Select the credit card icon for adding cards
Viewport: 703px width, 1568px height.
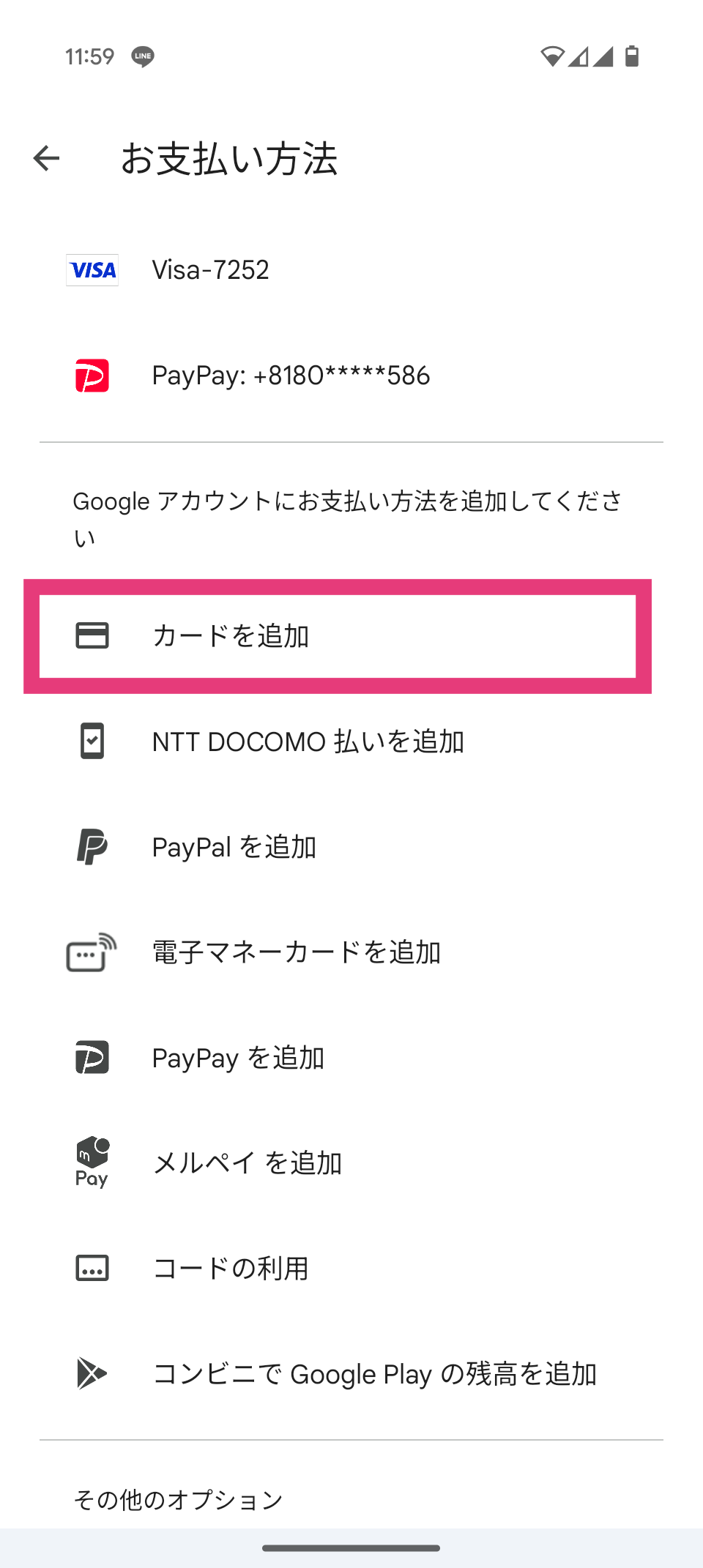tap(91, 635)
